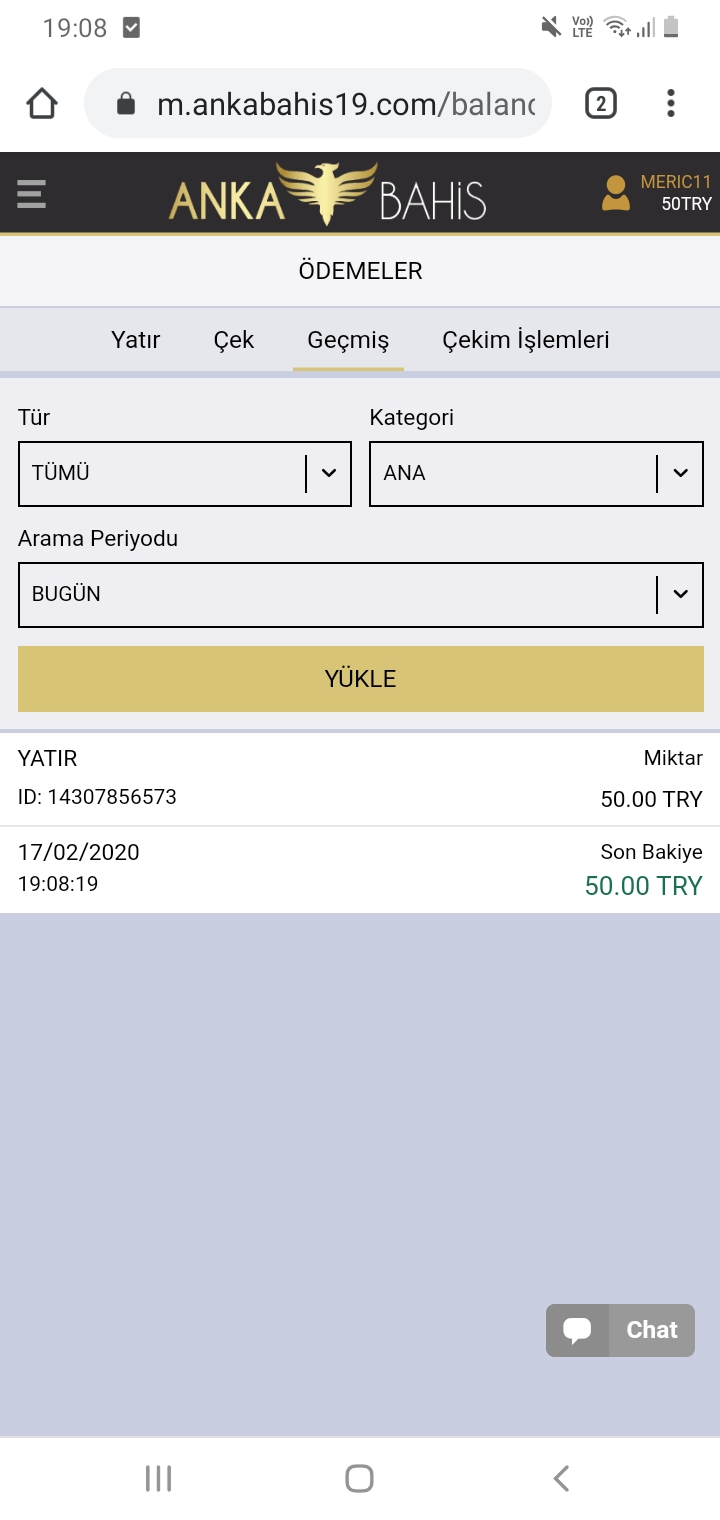Go back with system back button

tap(561, 1478)
